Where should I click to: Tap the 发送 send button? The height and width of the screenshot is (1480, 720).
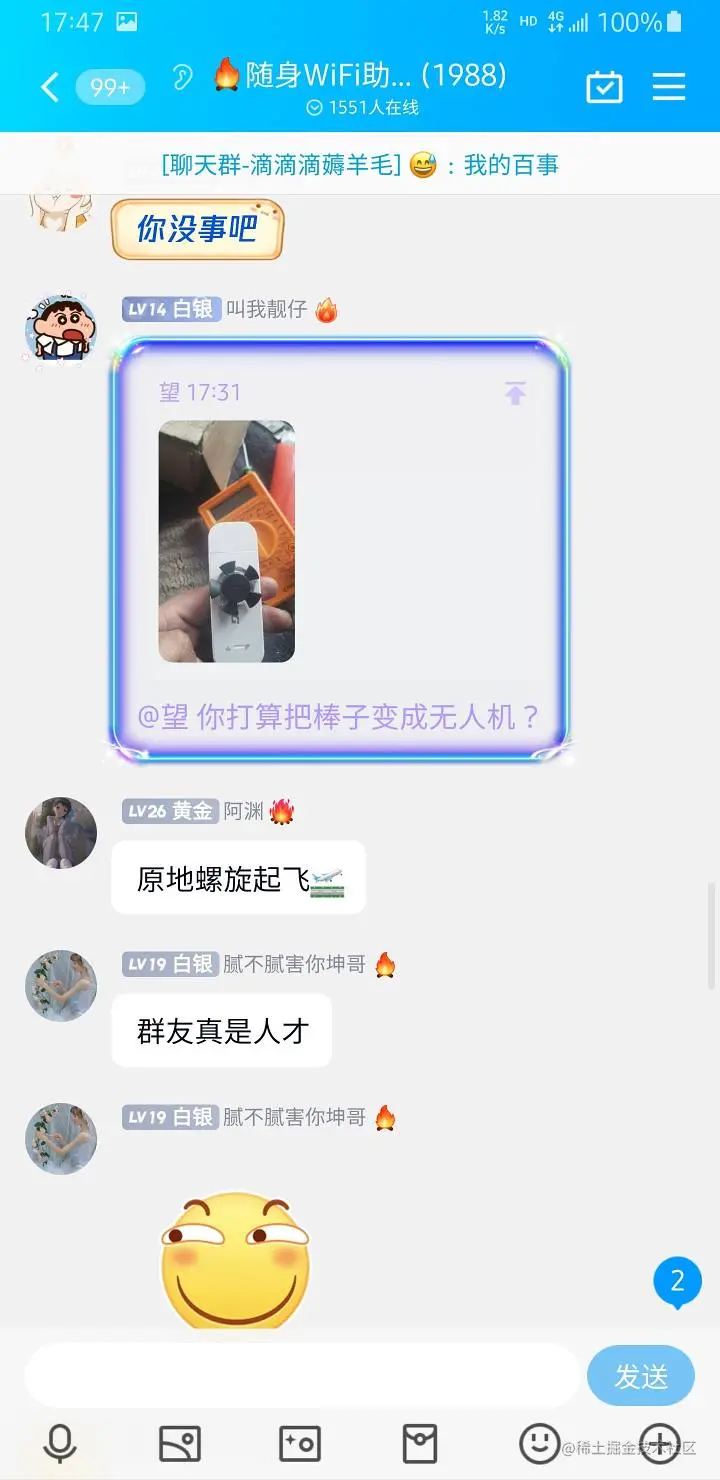click(640, 1376)
